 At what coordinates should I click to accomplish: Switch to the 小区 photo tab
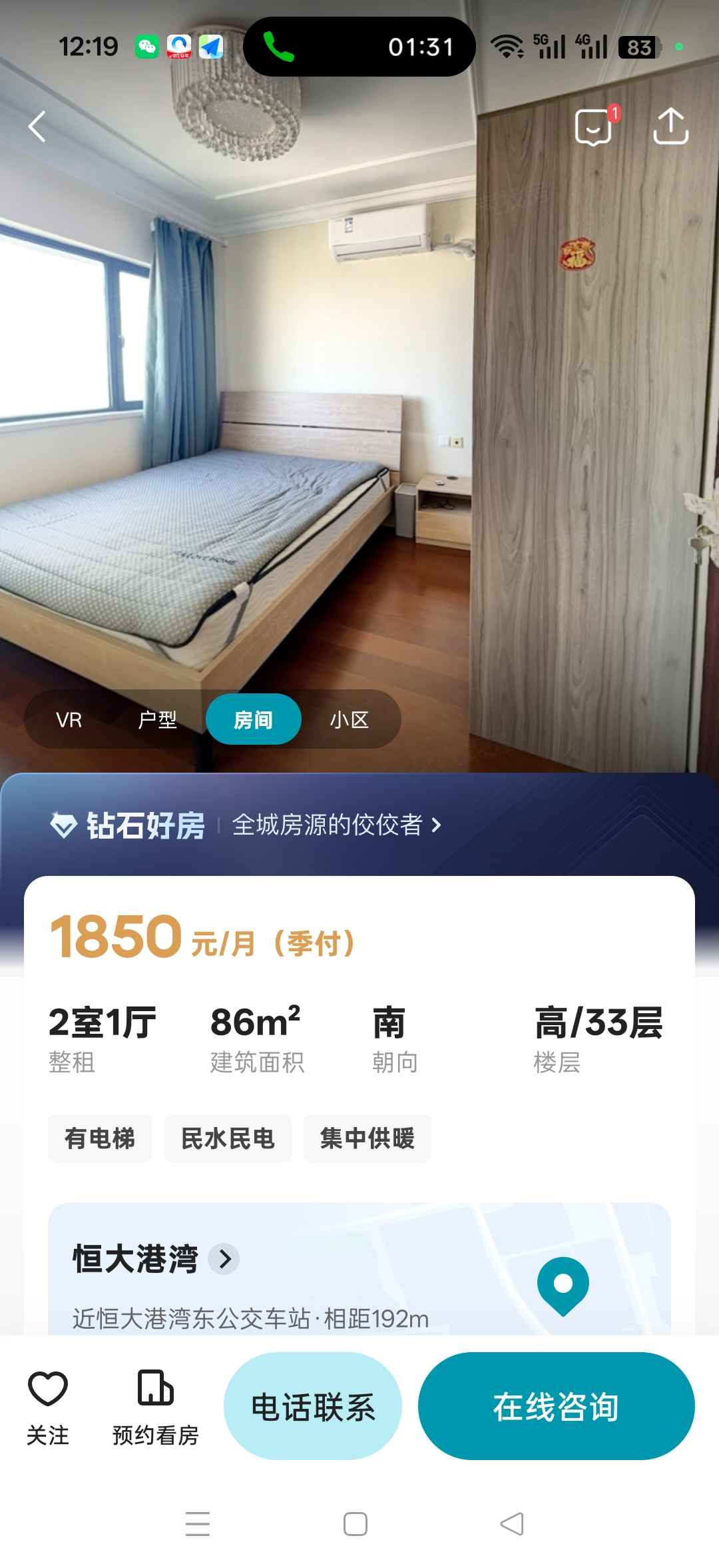349,720
